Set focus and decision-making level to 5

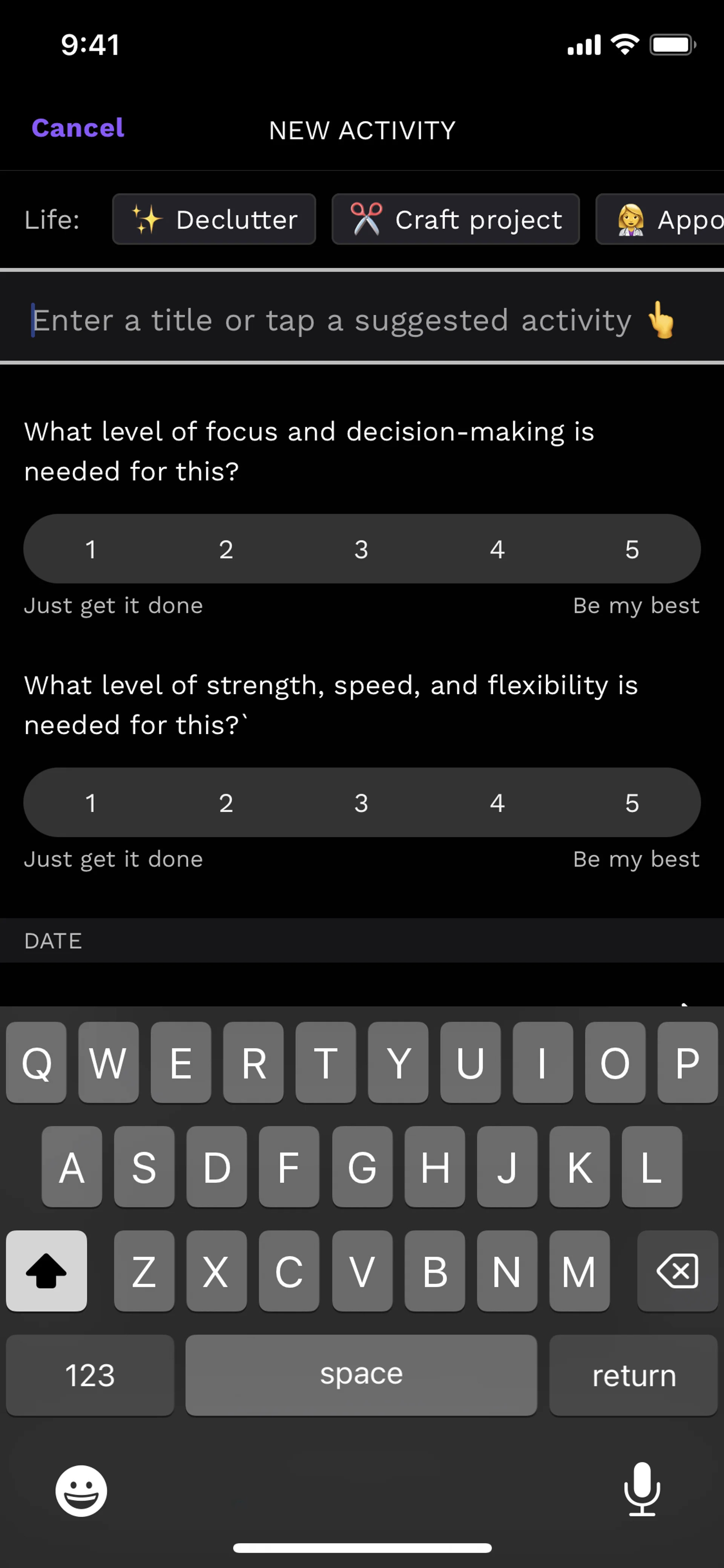tap(632, 549)
